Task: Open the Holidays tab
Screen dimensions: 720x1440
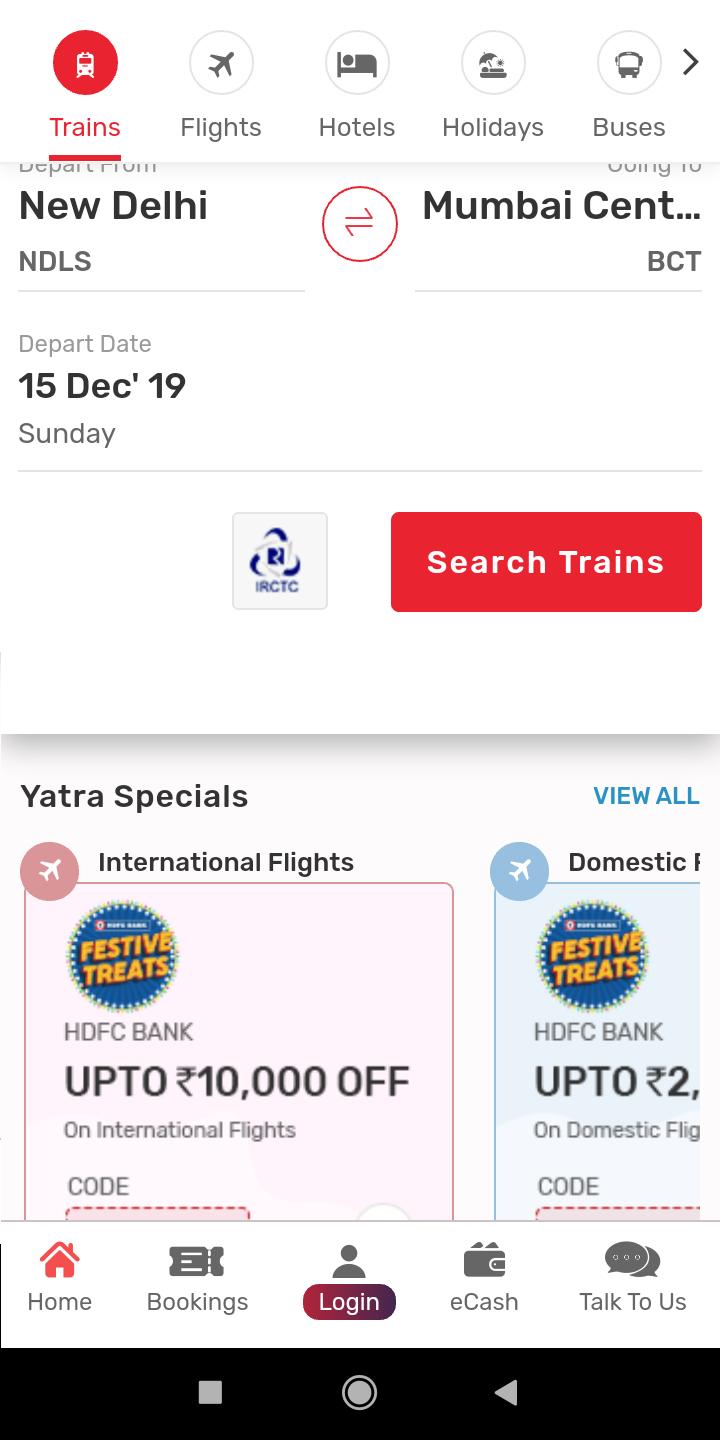Action: point(493,85)
